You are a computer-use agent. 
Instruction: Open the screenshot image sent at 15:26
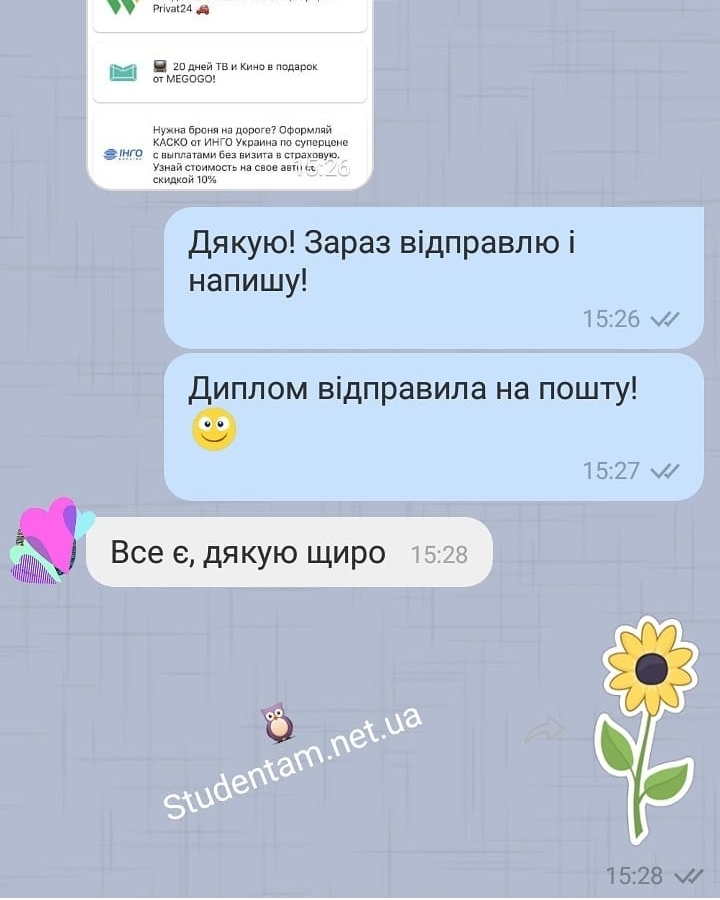pos(230,95)
